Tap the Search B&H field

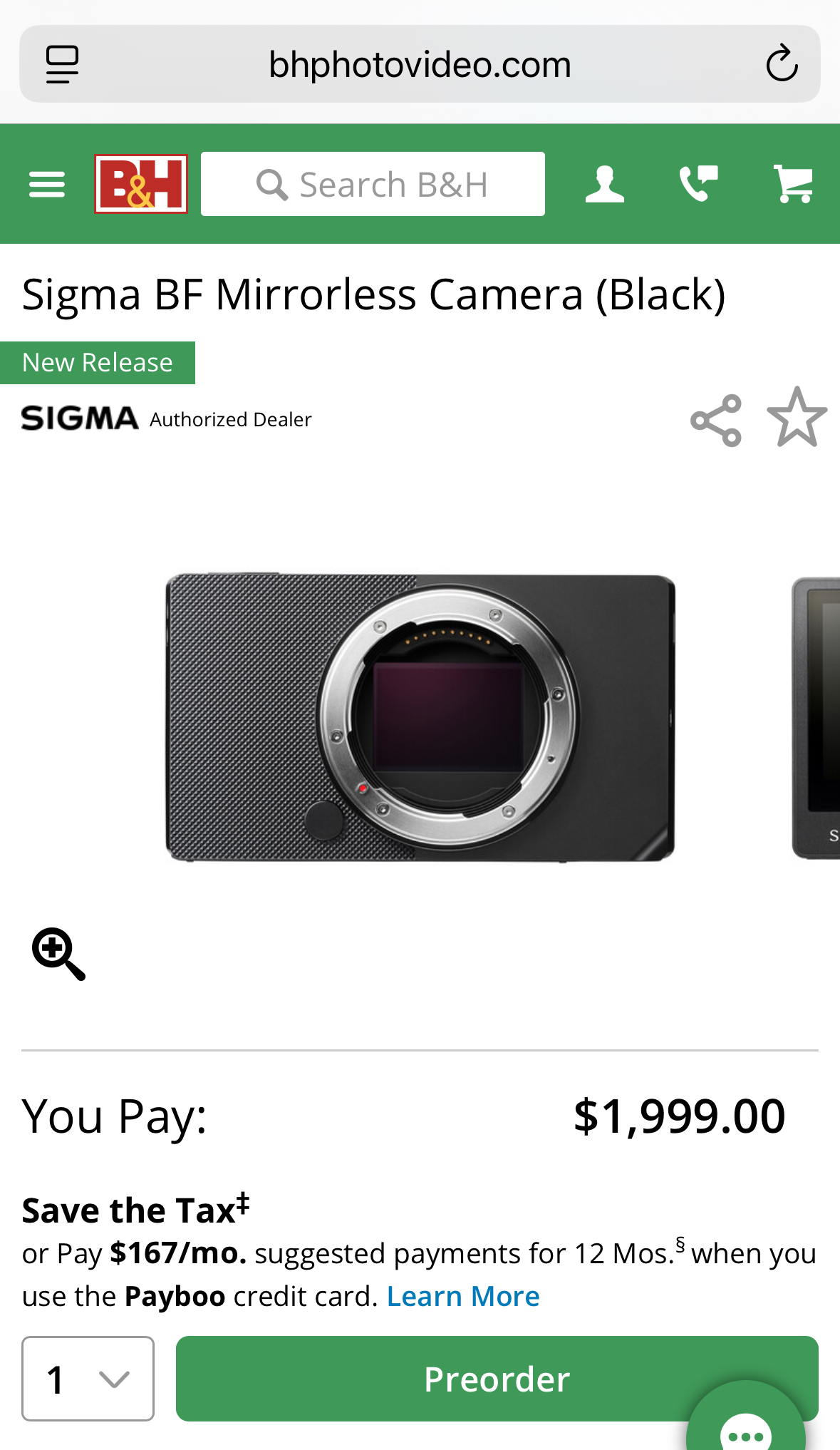pos(373,185)
